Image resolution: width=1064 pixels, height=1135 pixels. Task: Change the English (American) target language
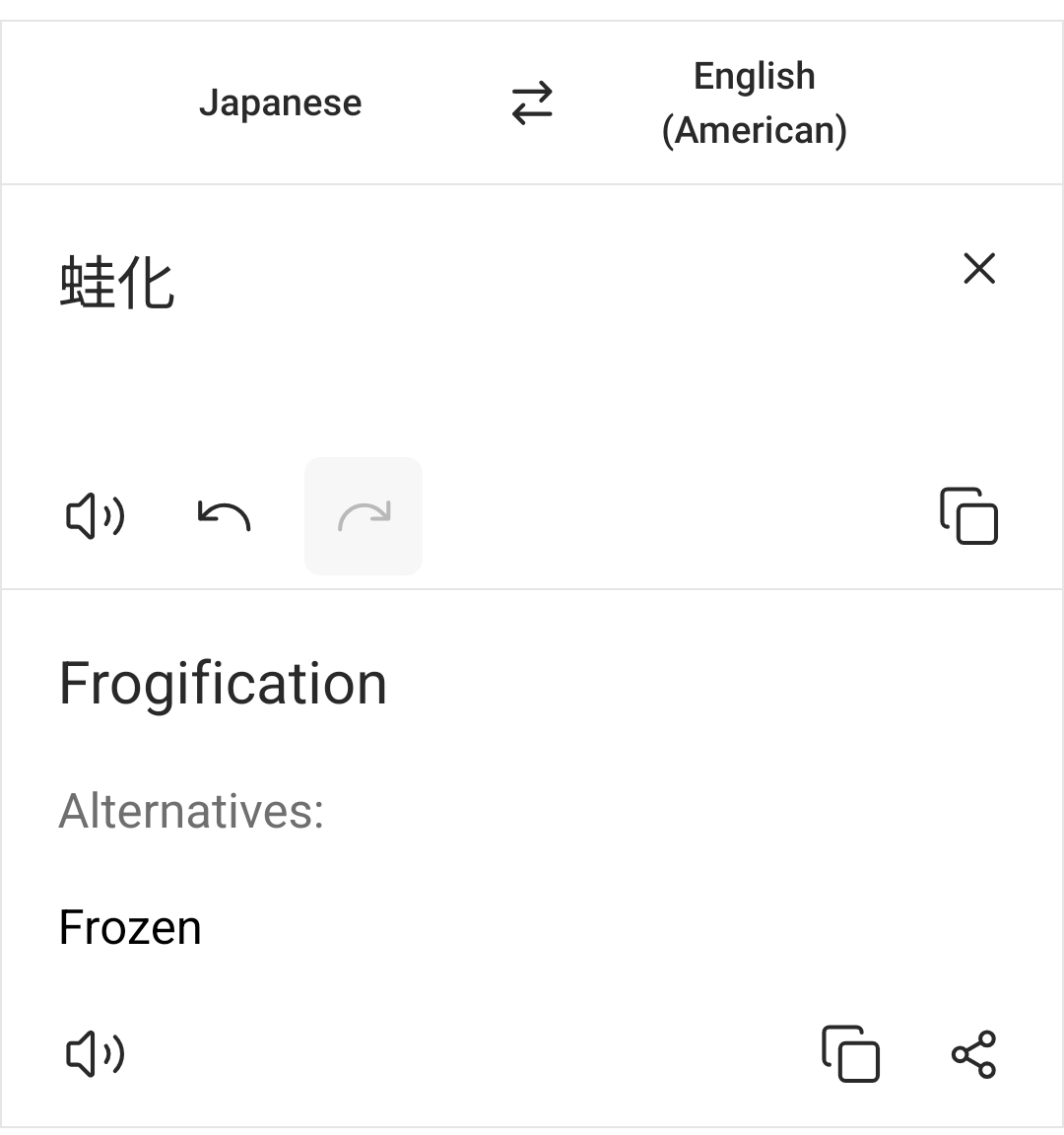[755, 102]
